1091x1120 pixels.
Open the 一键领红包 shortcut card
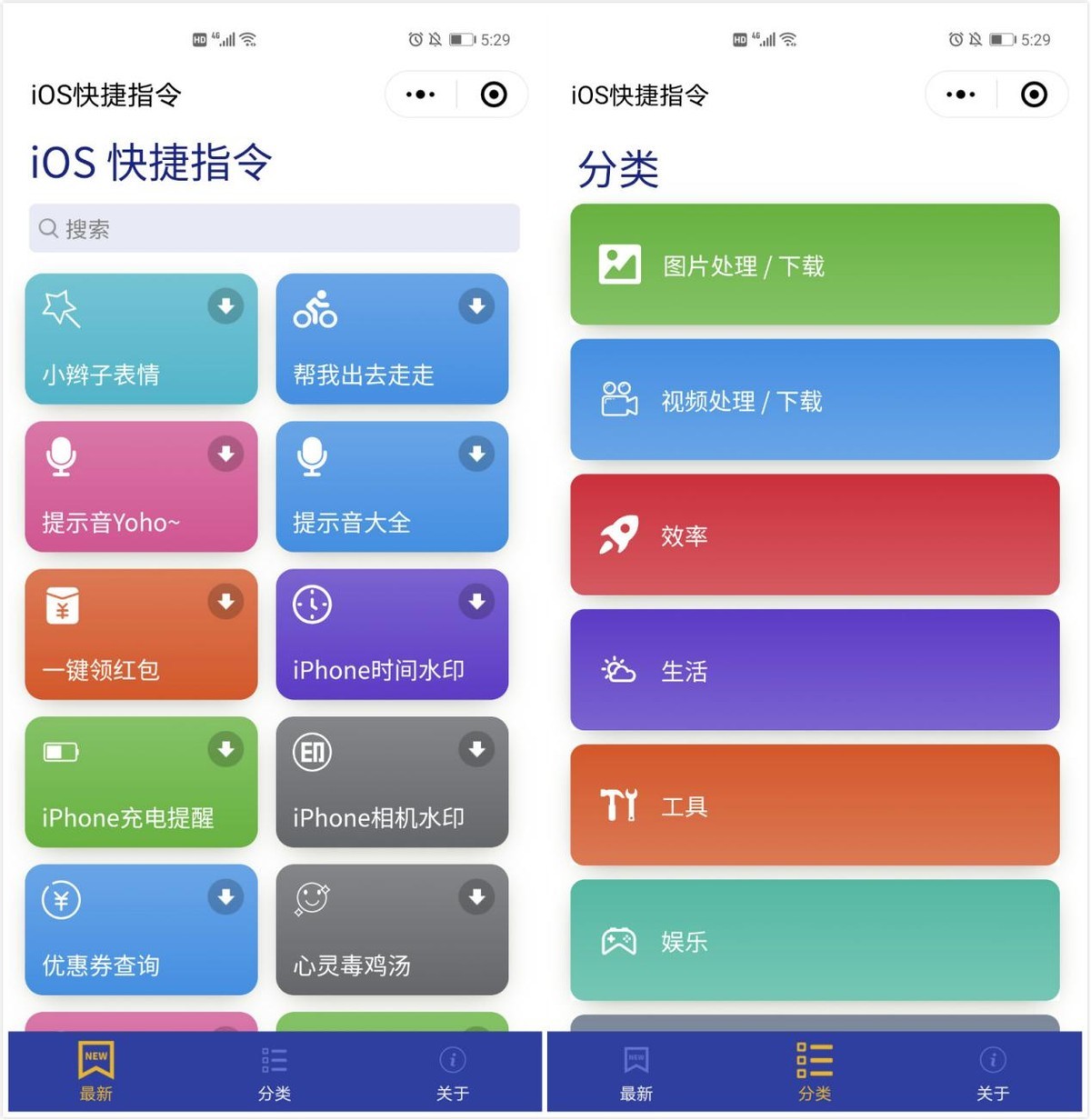tap(141, 635)
